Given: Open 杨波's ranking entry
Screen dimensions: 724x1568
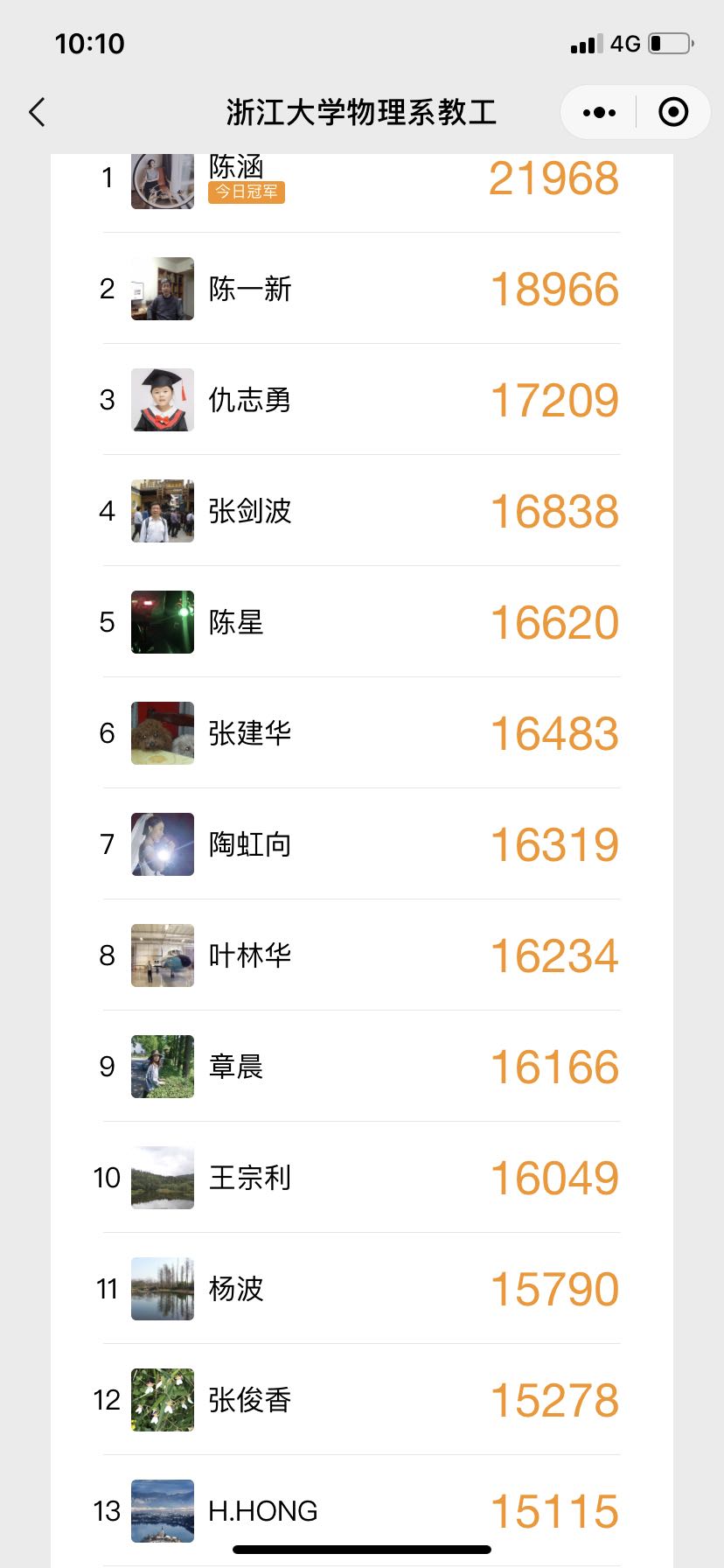Looking at the screenshot, I should click(x=361, y=1289).
